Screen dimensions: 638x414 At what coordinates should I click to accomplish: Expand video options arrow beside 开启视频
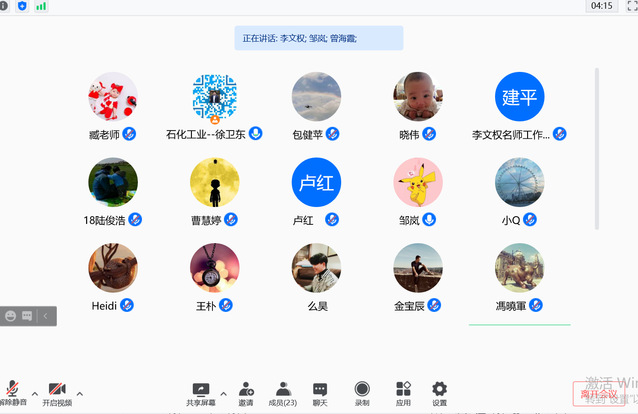[80, 393]
